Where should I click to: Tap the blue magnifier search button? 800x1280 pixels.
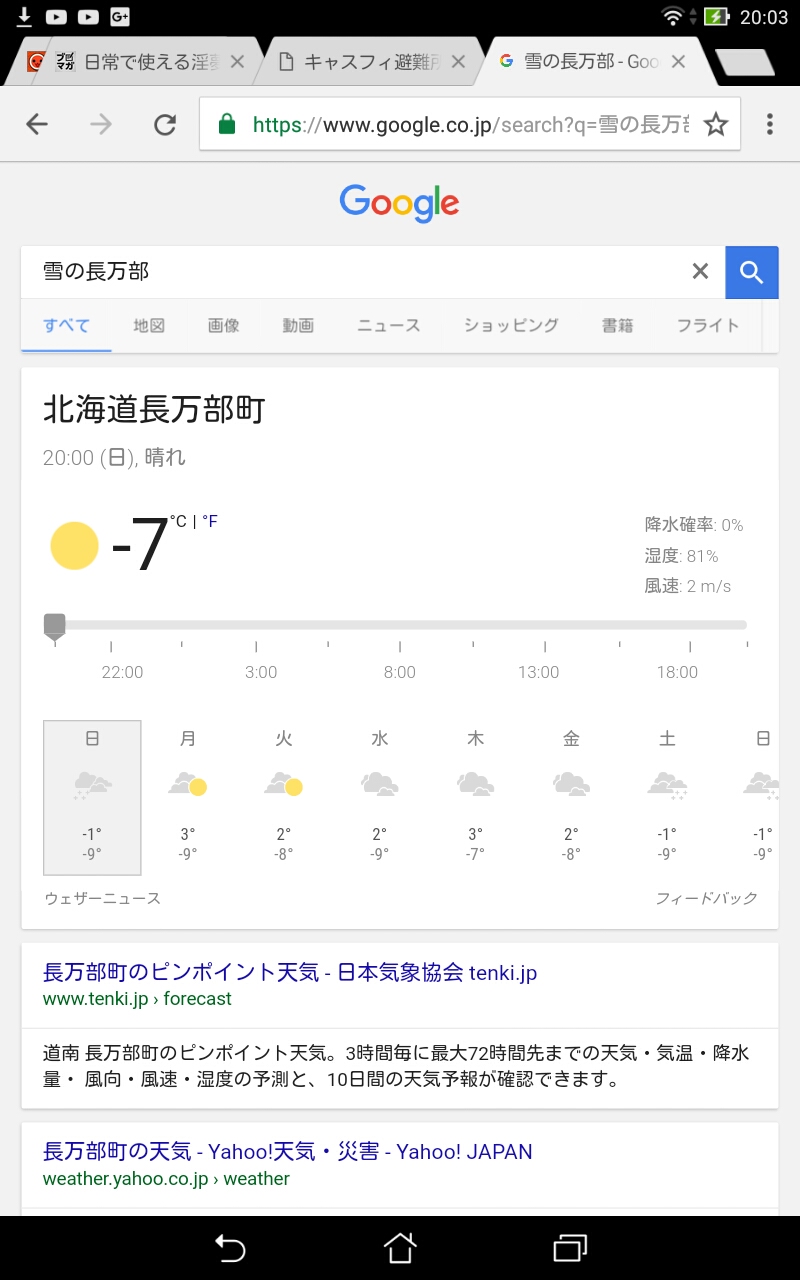pos(751,272)
